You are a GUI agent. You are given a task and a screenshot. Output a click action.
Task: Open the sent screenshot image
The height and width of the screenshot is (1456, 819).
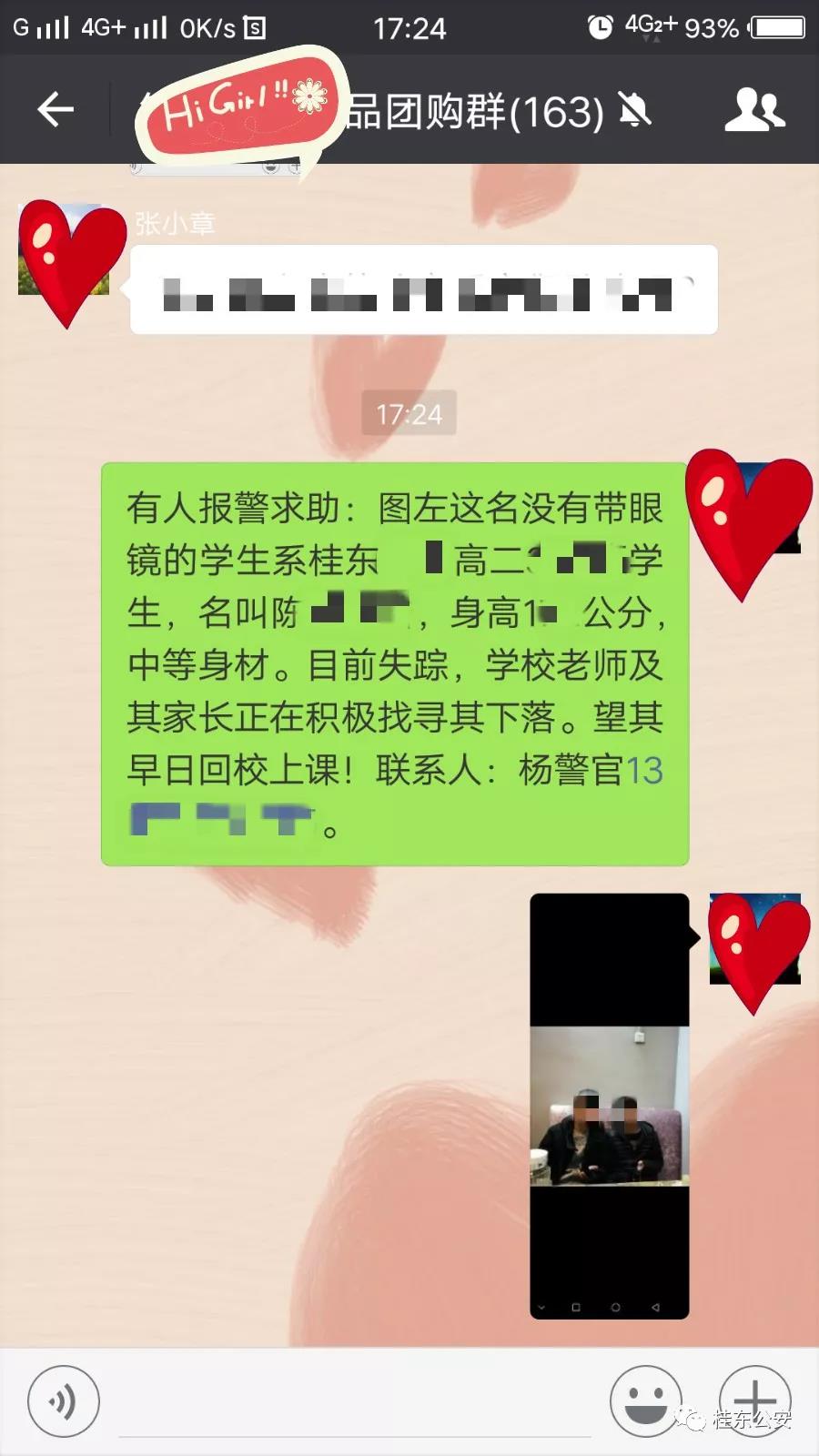click(609, 1106)
